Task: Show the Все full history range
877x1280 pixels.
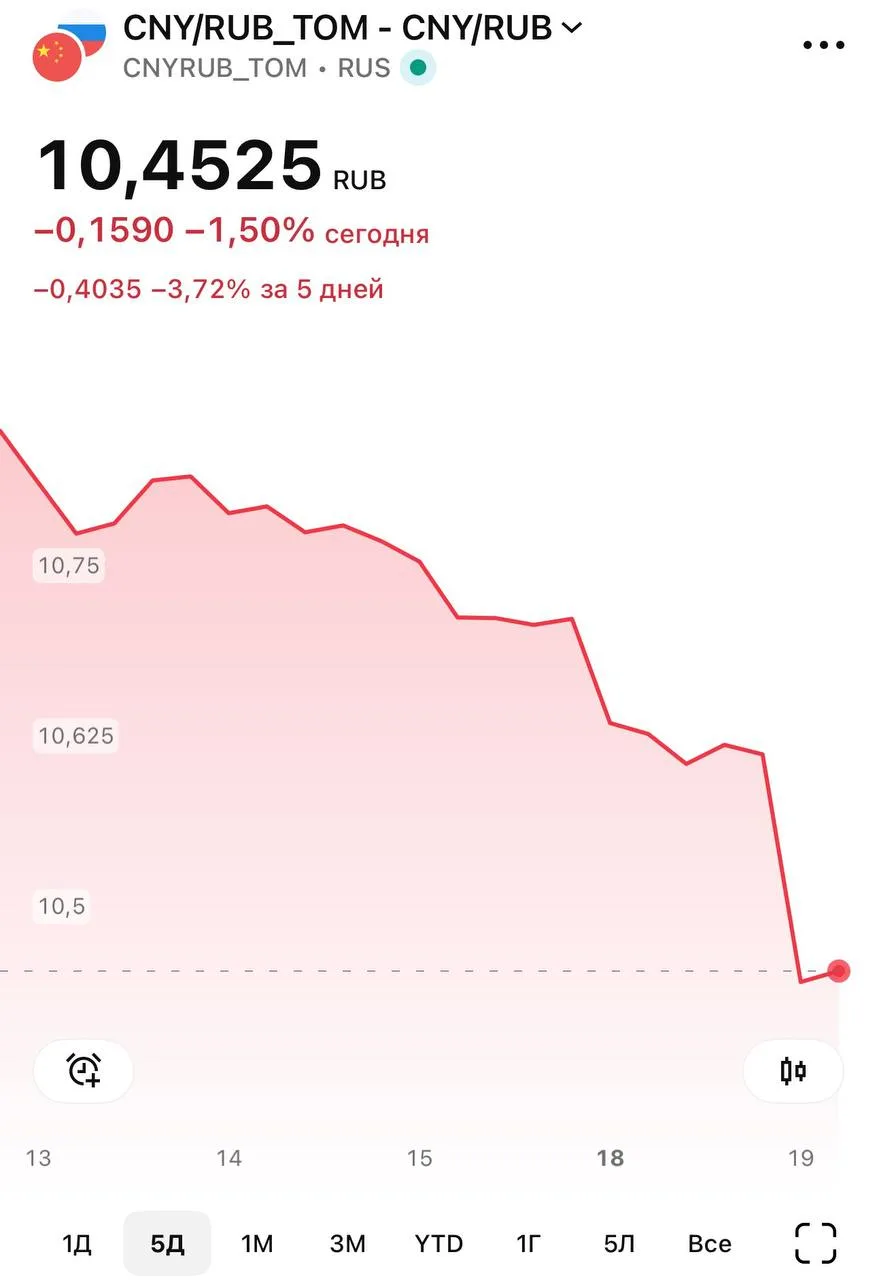Action: click(x=710, y=1244)
